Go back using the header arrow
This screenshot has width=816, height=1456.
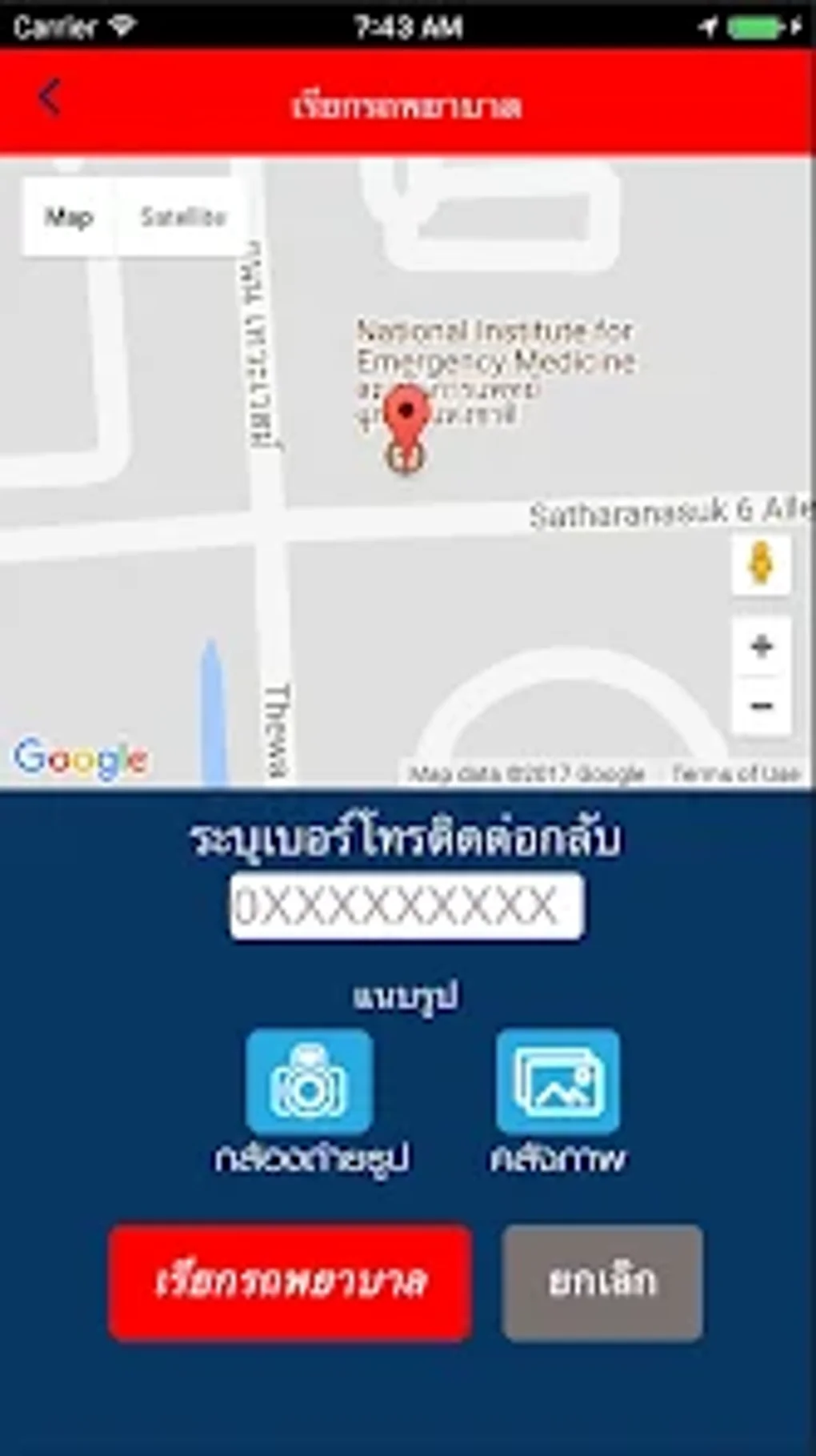click(50, 98)
